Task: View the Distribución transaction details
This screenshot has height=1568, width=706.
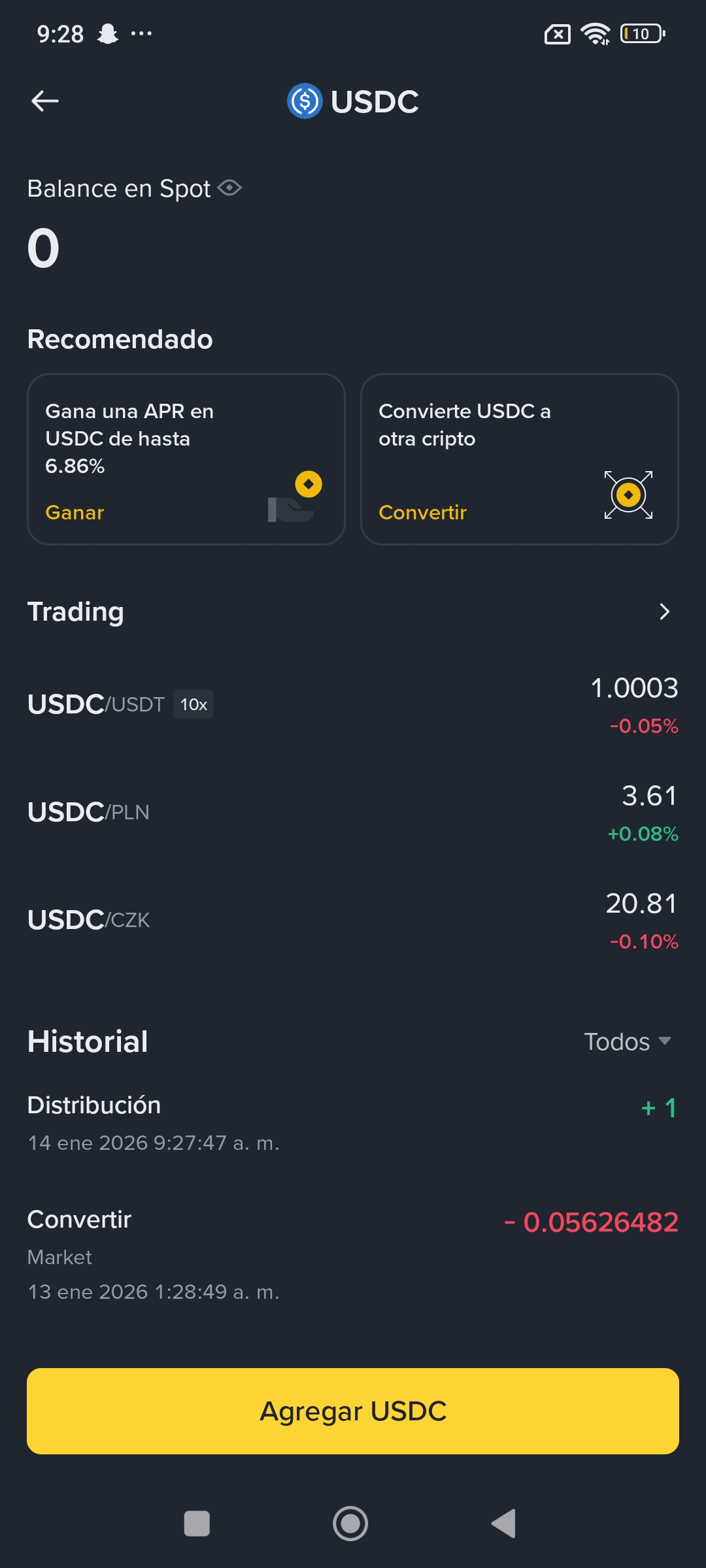Action: pos(353,1122)
